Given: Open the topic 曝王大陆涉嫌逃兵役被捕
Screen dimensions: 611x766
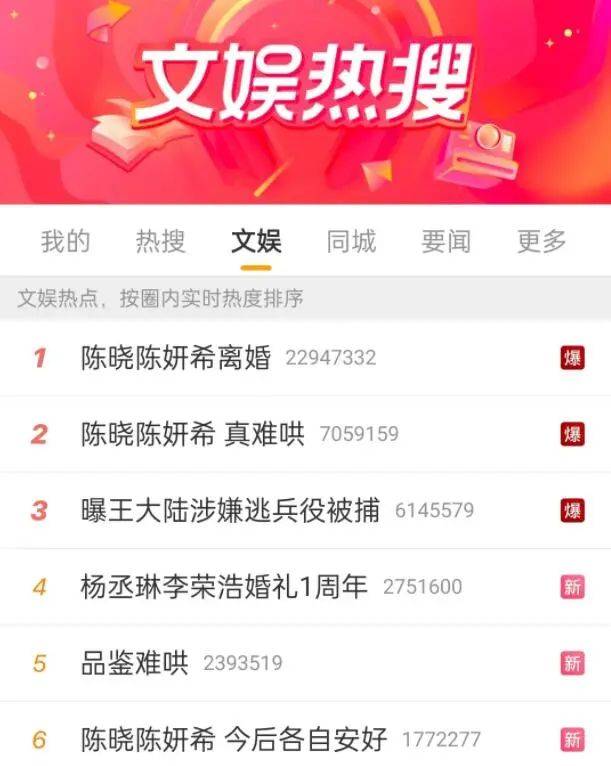Looking at the screenshot, I should [230, 510].
